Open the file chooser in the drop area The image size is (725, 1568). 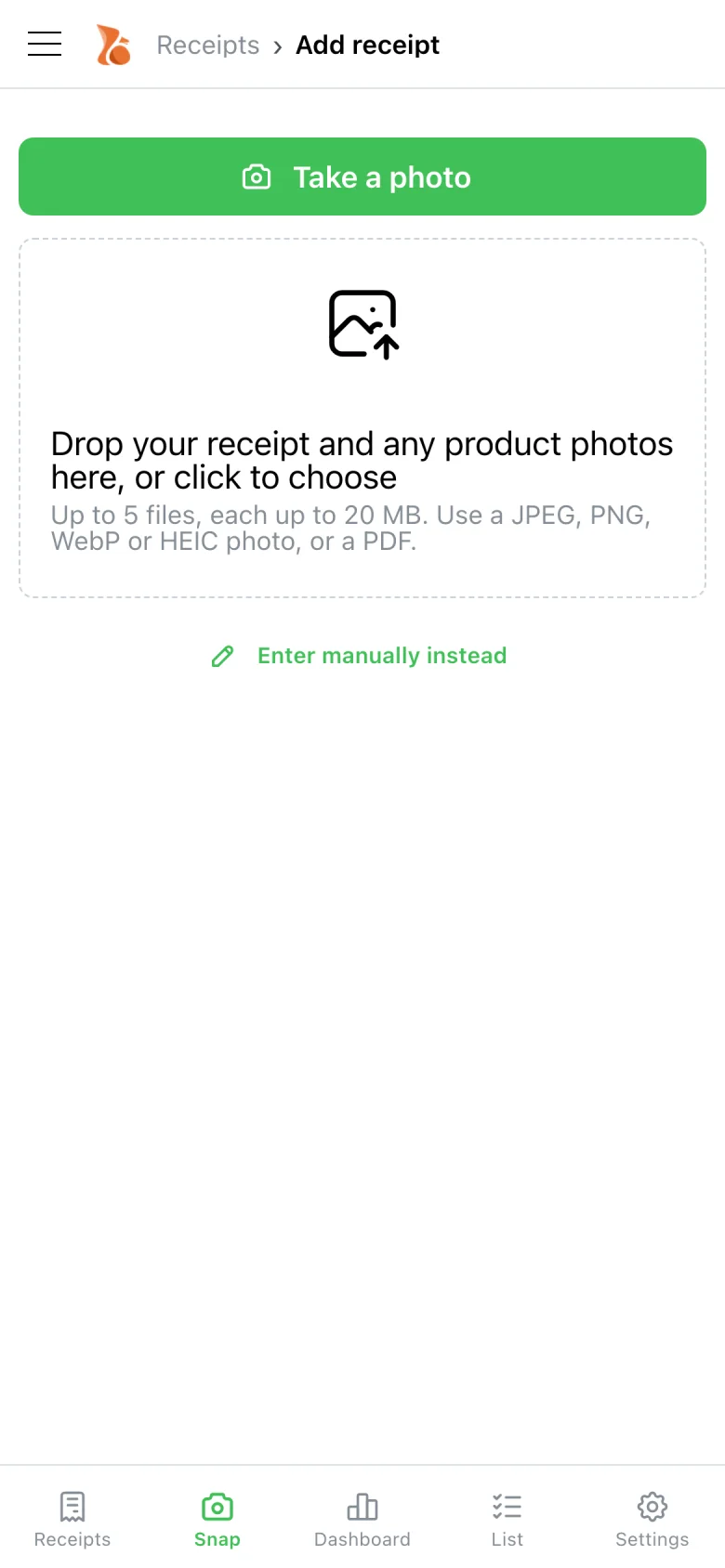362,418
